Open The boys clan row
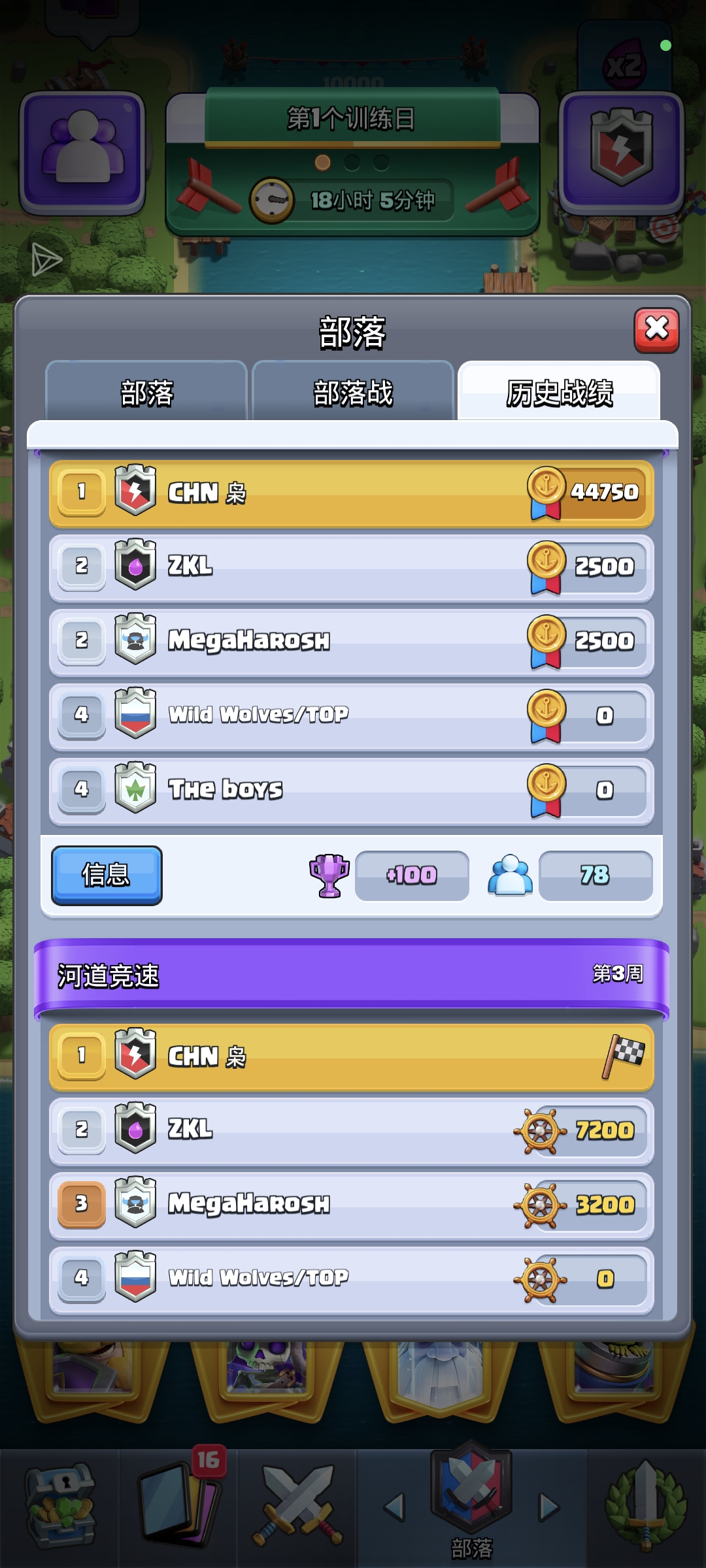This screenshot has width=706, height=1568. (352, 789)
